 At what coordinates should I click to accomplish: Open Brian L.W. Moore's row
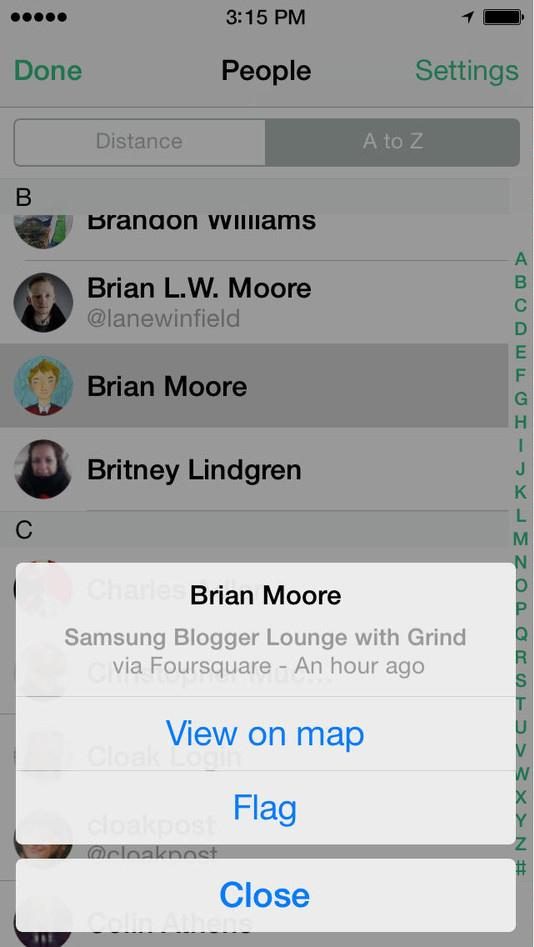[x=254, y=302]
